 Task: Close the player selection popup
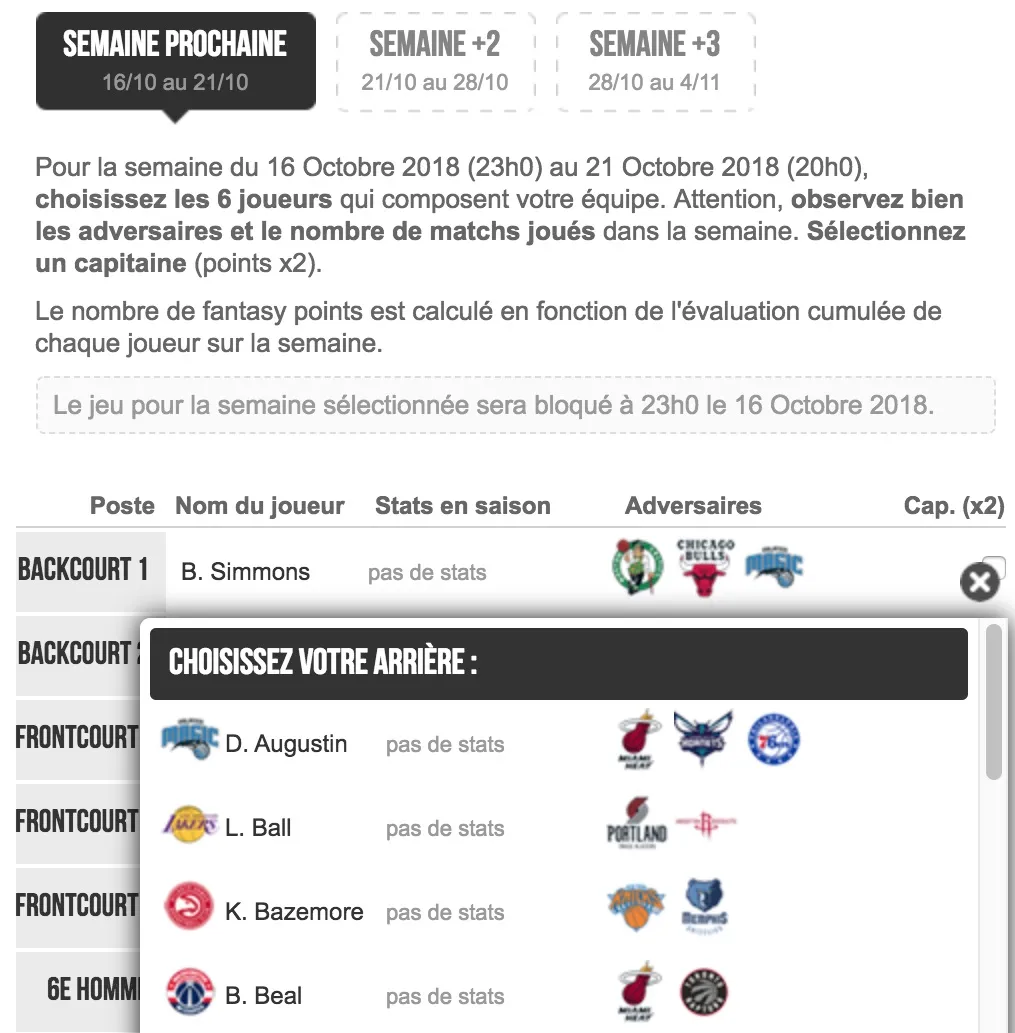pos(979,581)
